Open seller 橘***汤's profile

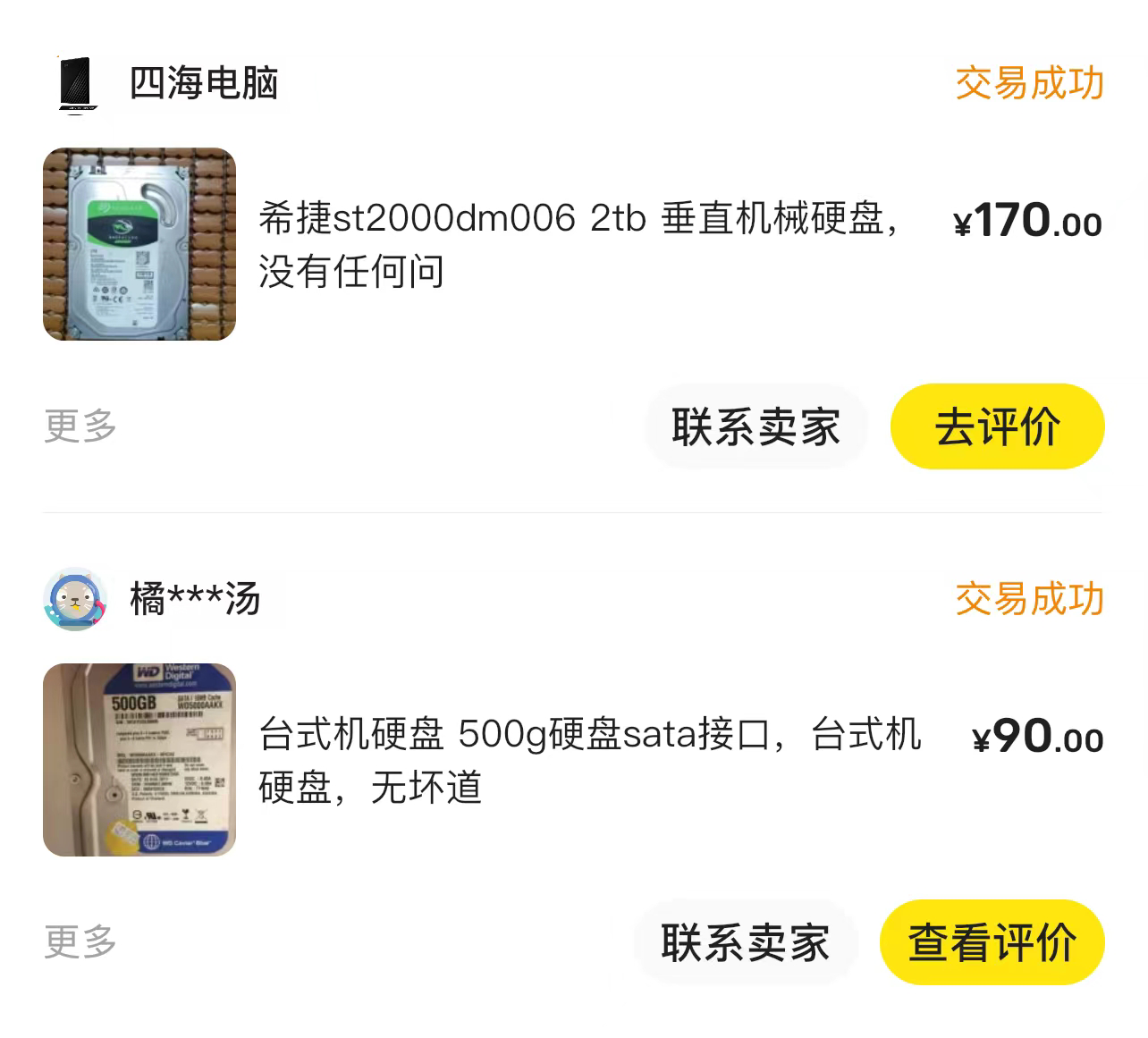pos(194,599)
